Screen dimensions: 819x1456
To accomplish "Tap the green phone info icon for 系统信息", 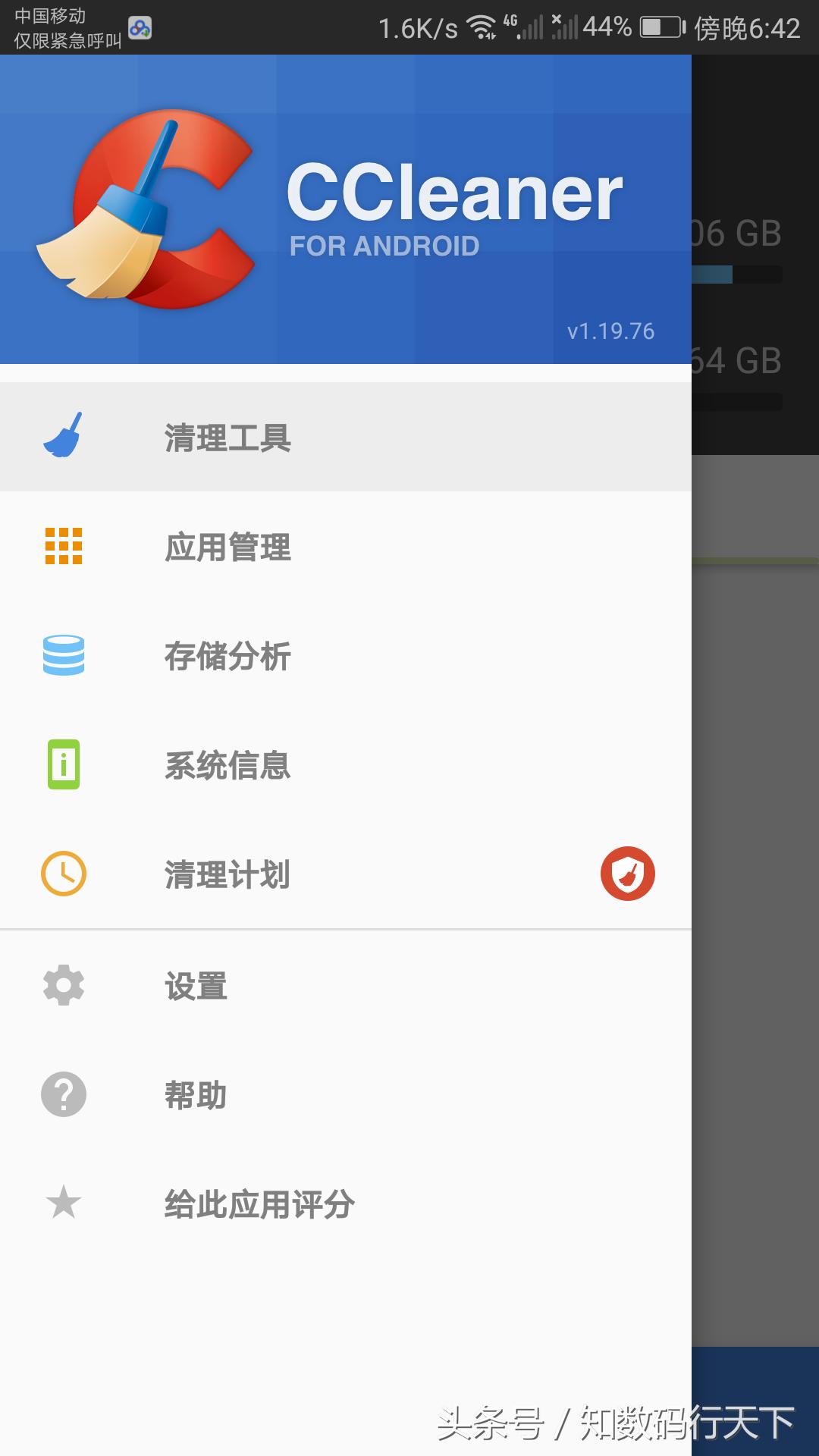I will [x=64, y=764].
